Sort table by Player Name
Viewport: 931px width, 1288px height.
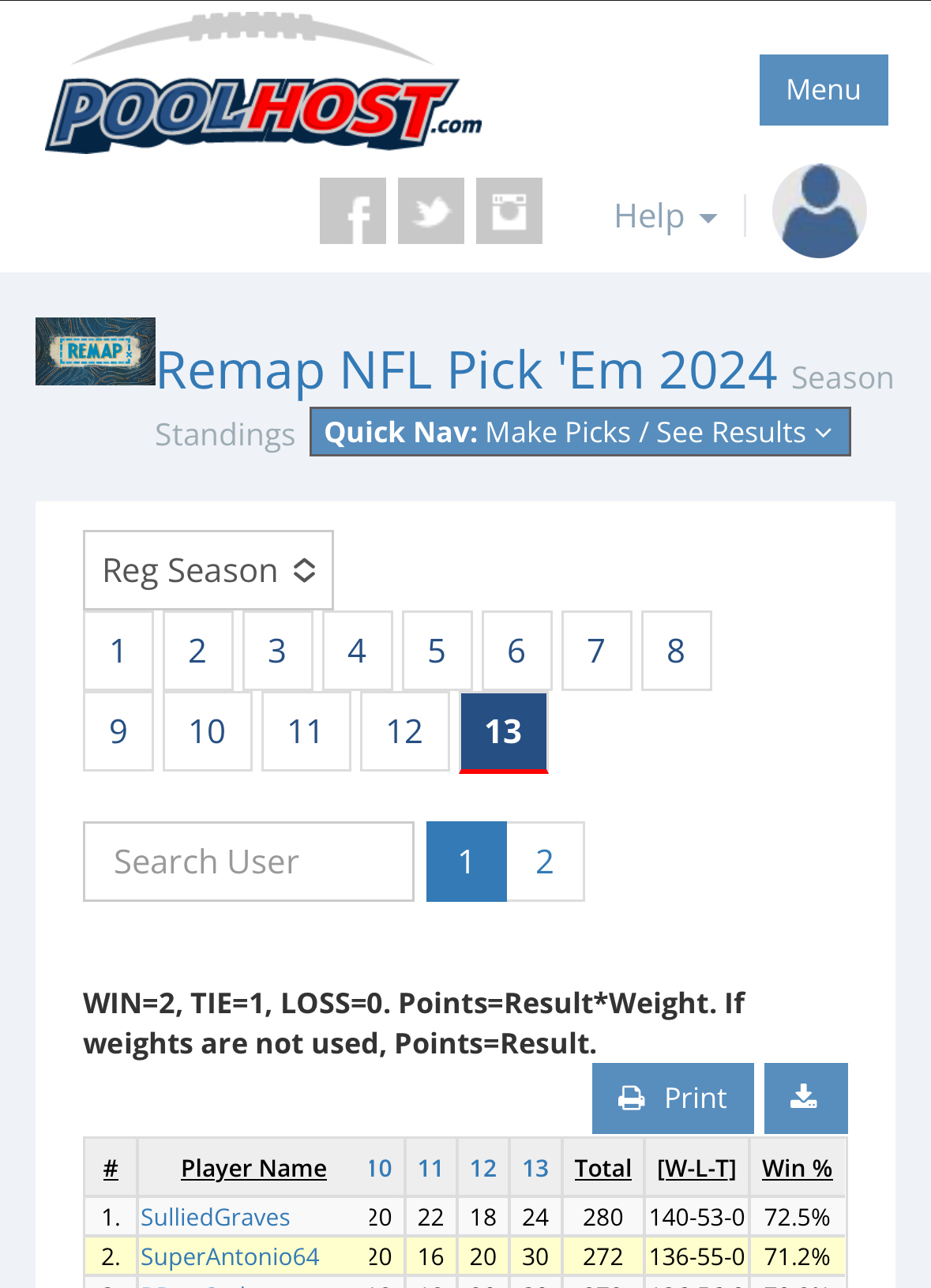click(253, 1168)
